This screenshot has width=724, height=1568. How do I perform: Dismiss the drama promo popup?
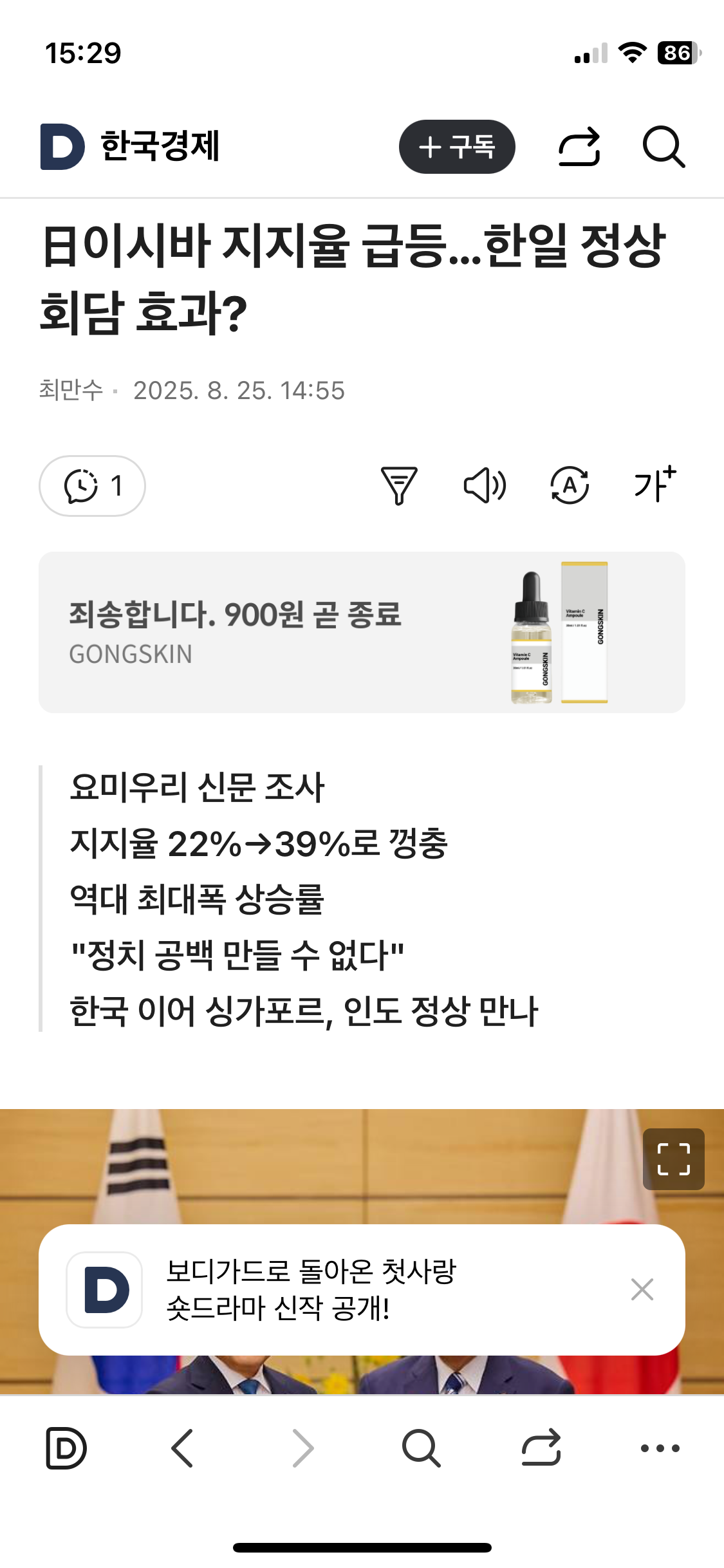[x=642, y=1289]
